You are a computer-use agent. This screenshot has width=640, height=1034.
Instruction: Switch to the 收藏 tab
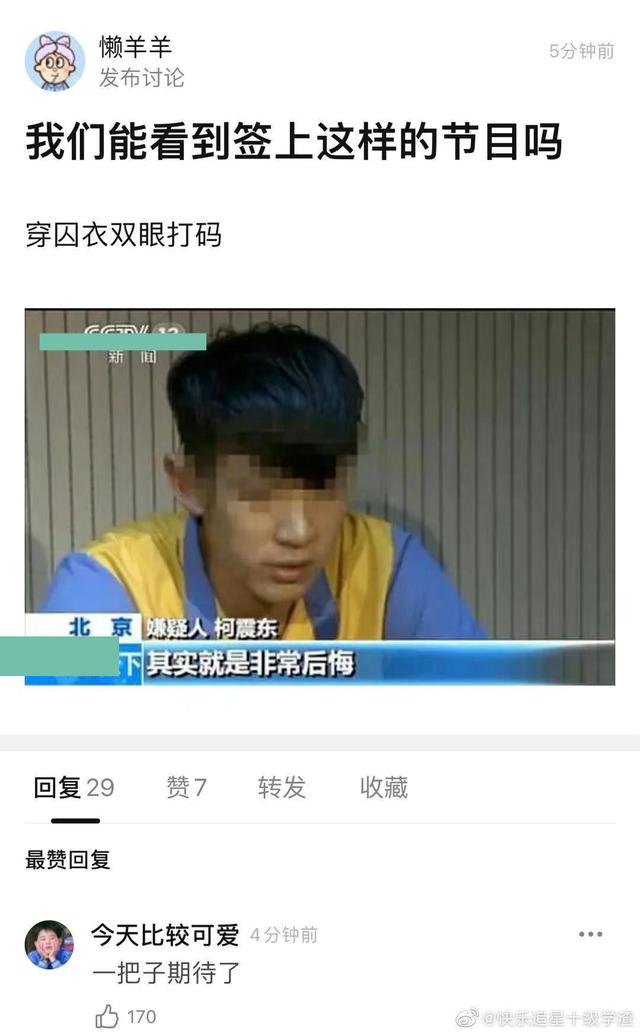pyautogui.click(x=384, y=788)
